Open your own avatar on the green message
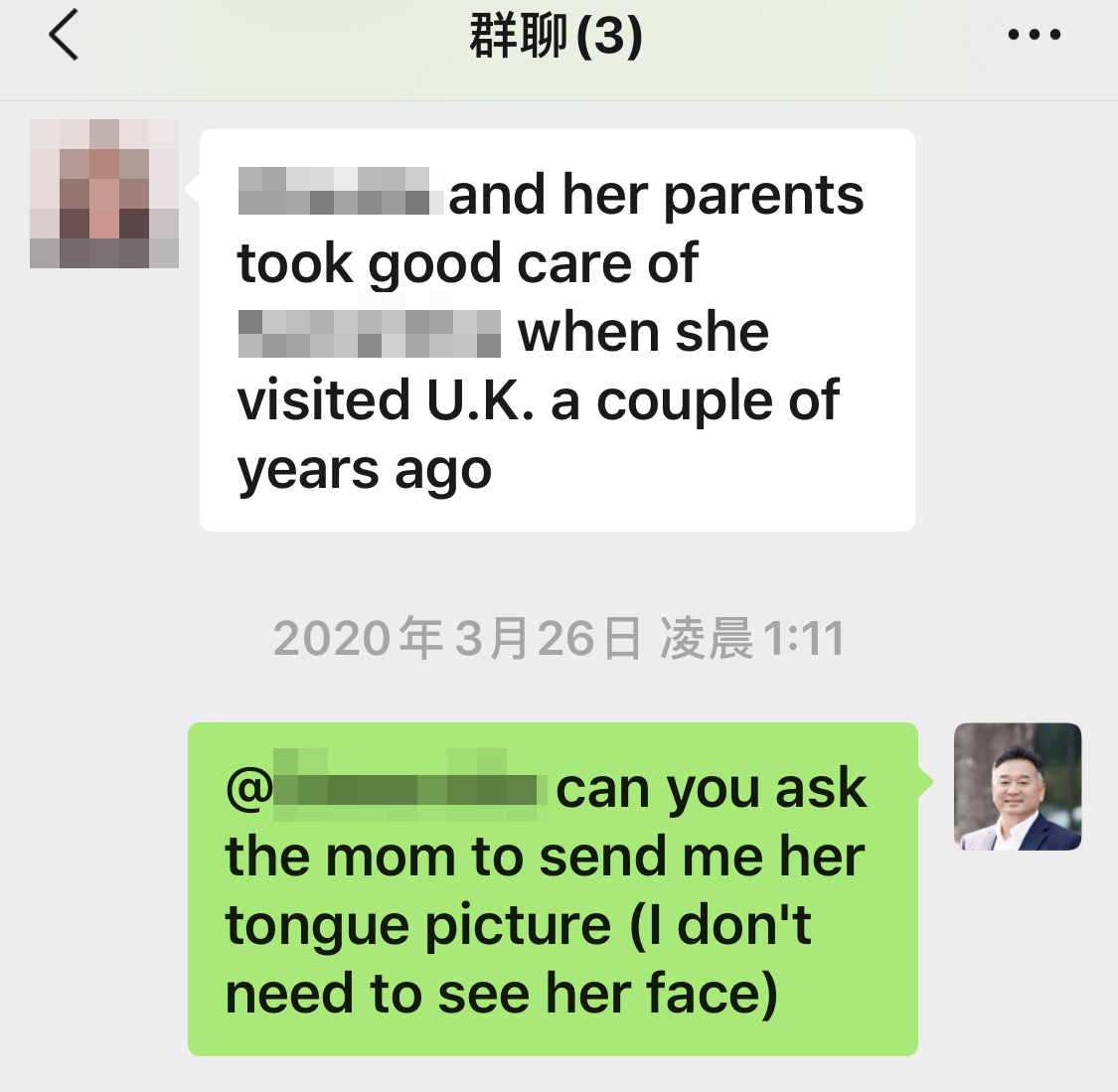 pos(1017,786)
